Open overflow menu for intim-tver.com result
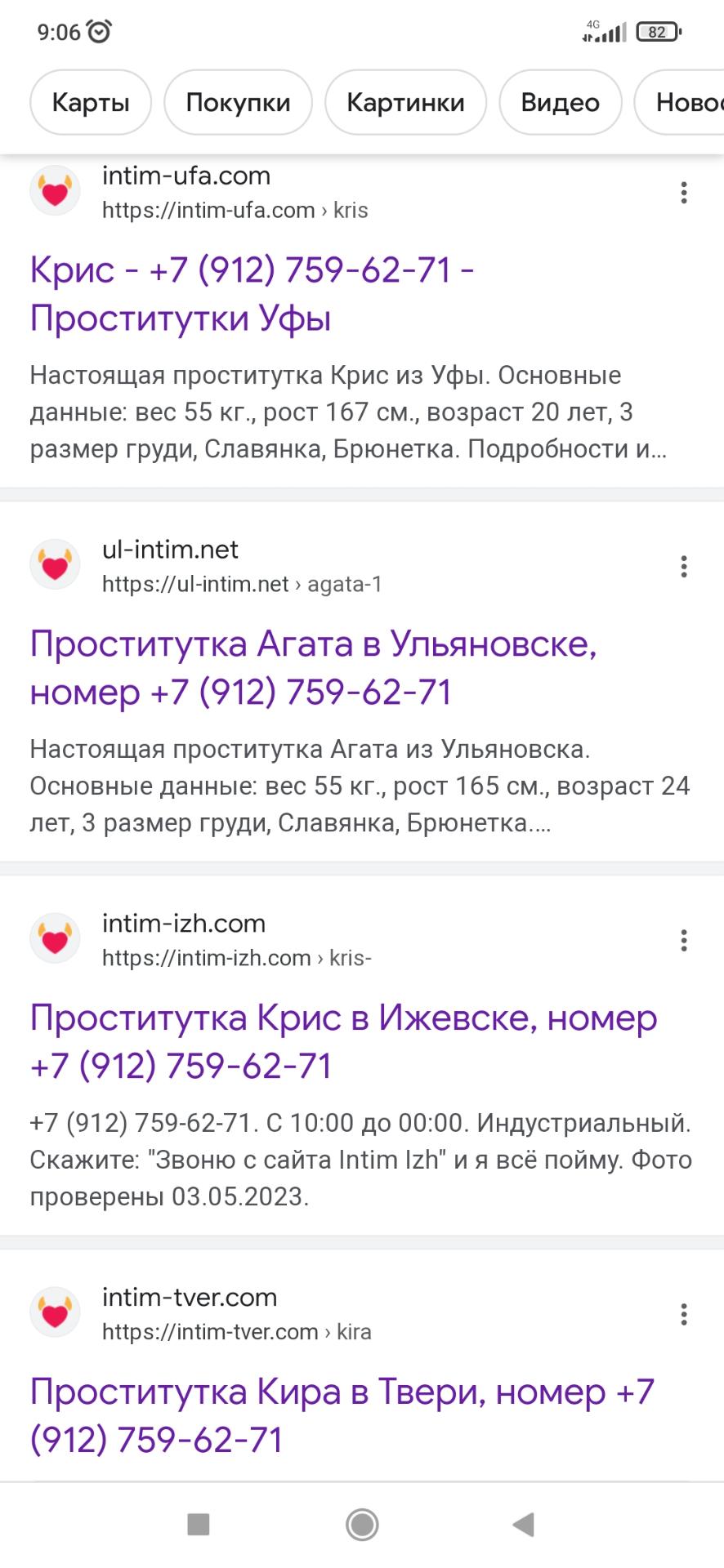Image resolution: width=724 pixels, height=1568 pixels. (x=683, y=1314)
